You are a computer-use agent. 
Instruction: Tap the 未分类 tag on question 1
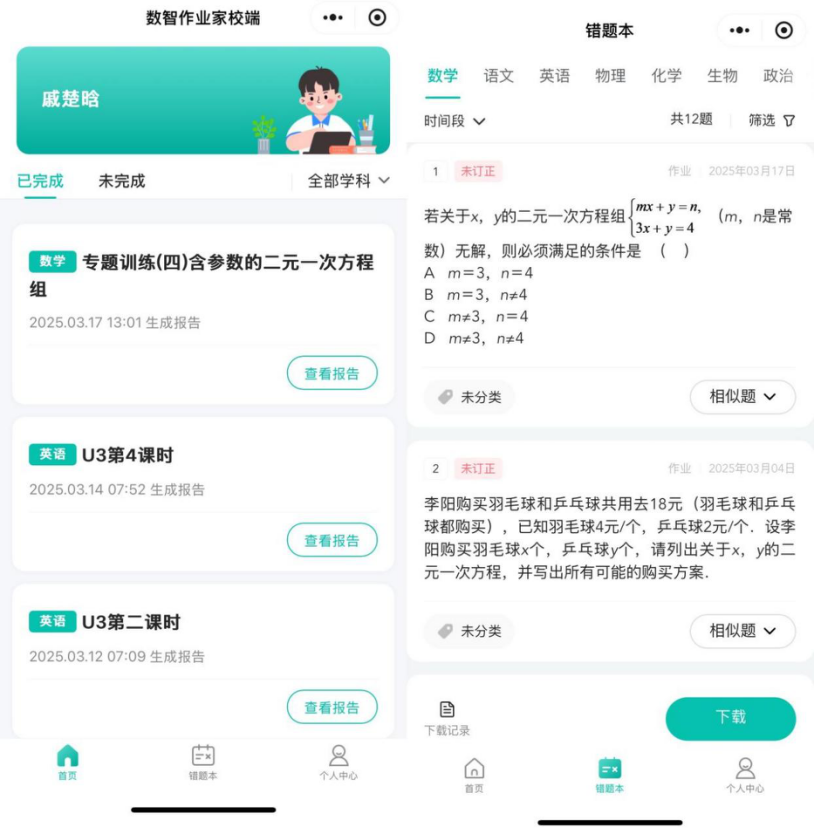click(x=469, y=397)
